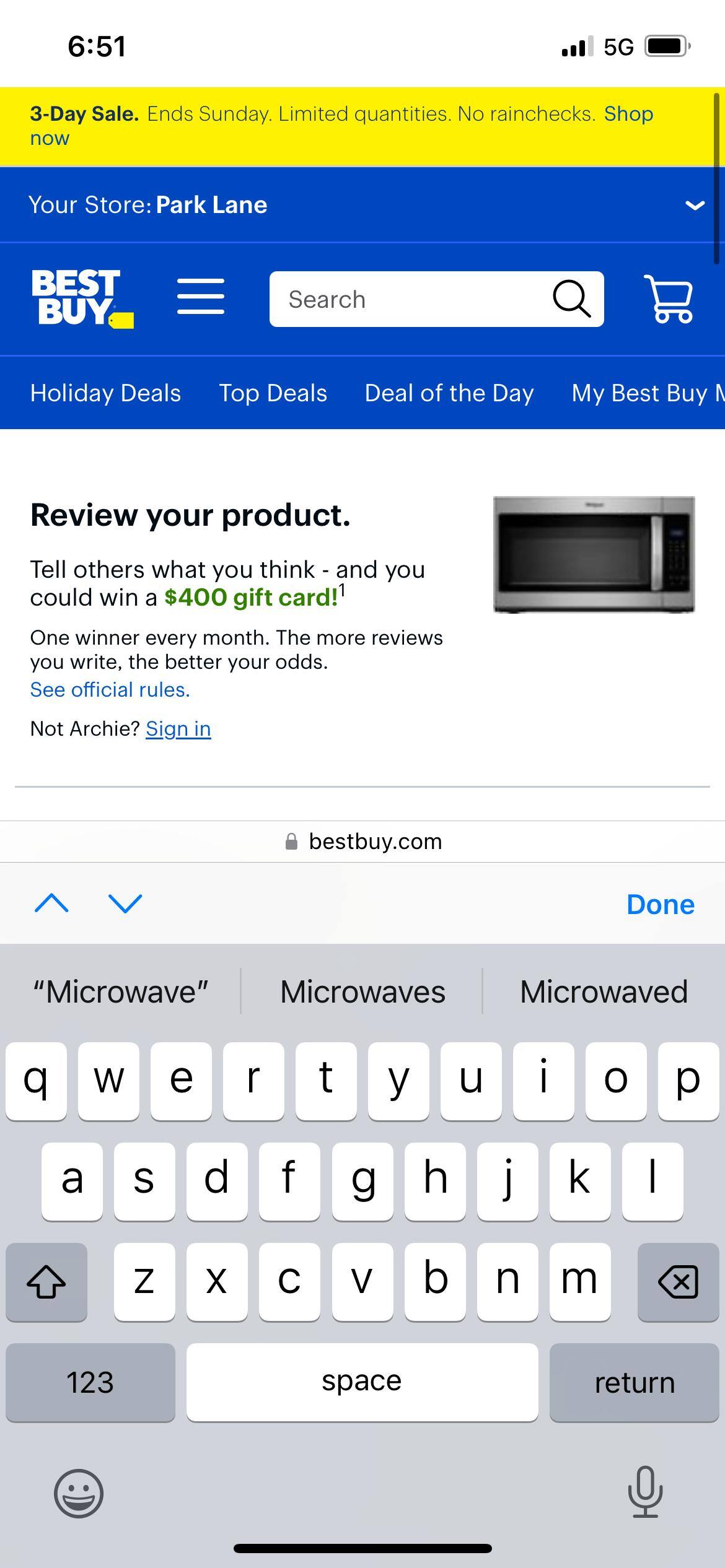Jump to previous form field arrow
The width and height of the screenshot is (725, 1568).
click(51, 904)
